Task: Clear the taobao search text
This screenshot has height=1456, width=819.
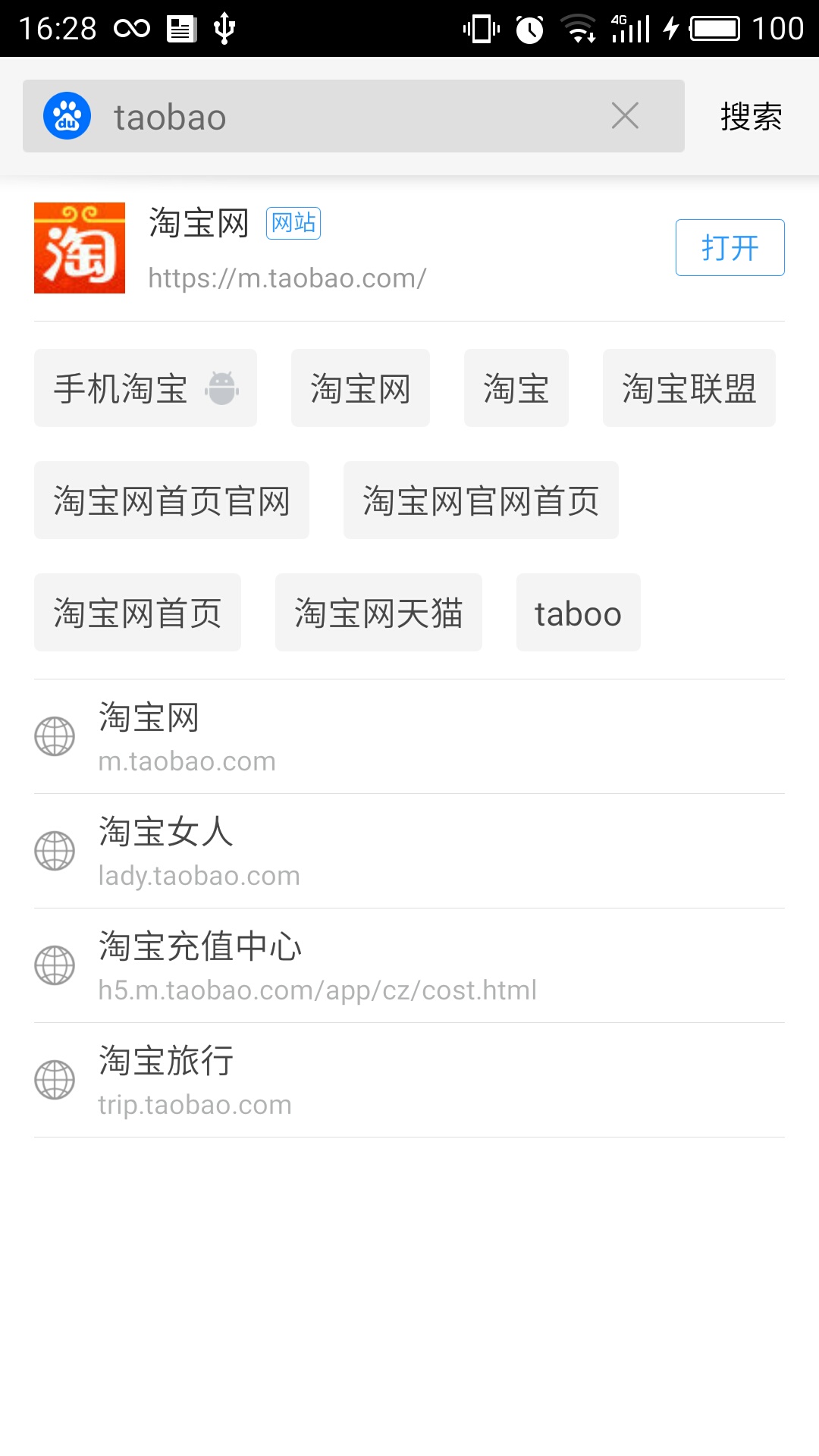Action: point(625,116)
